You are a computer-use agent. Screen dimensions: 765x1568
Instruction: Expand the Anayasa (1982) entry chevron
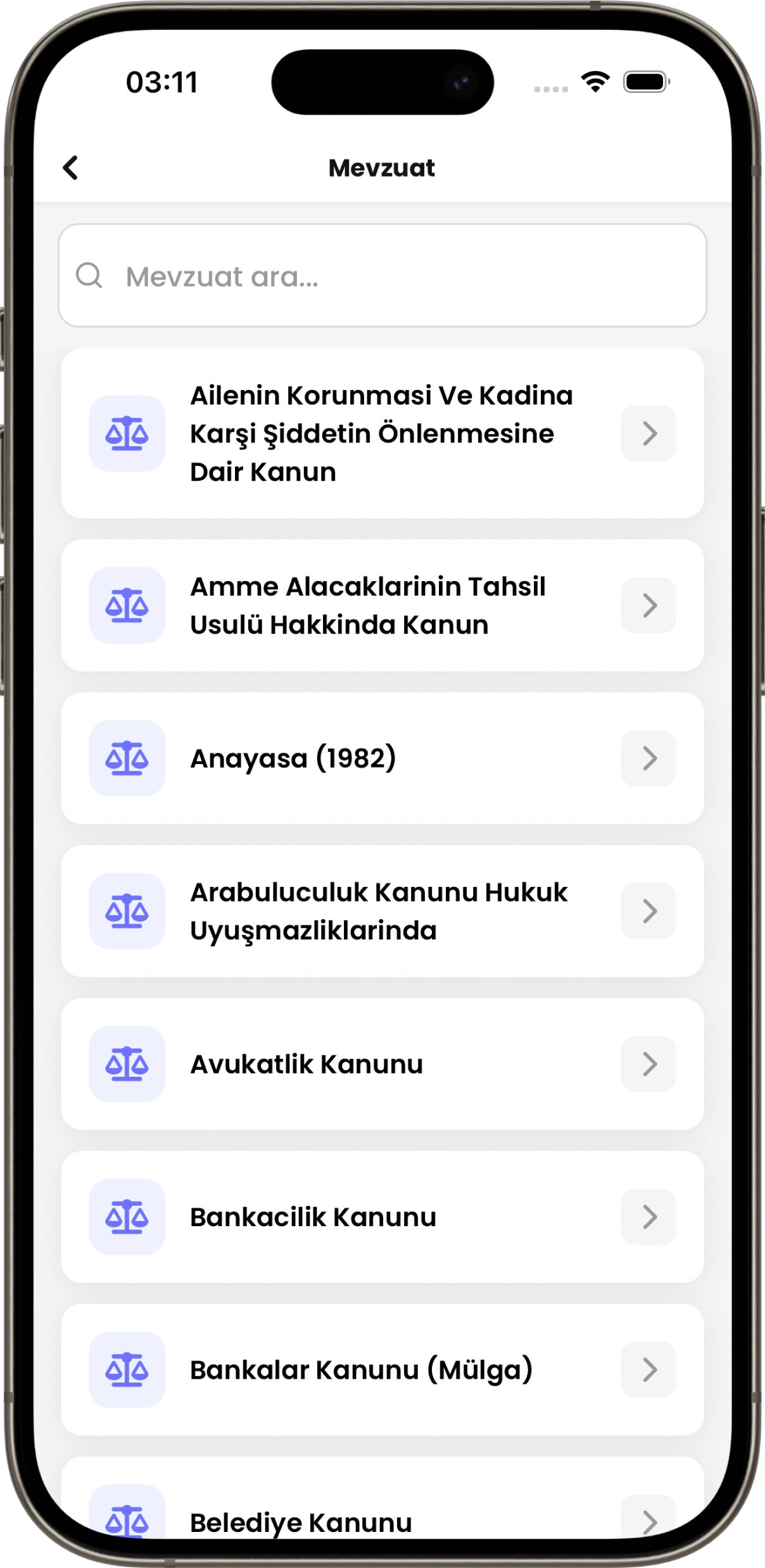click(x=648, y=758)
